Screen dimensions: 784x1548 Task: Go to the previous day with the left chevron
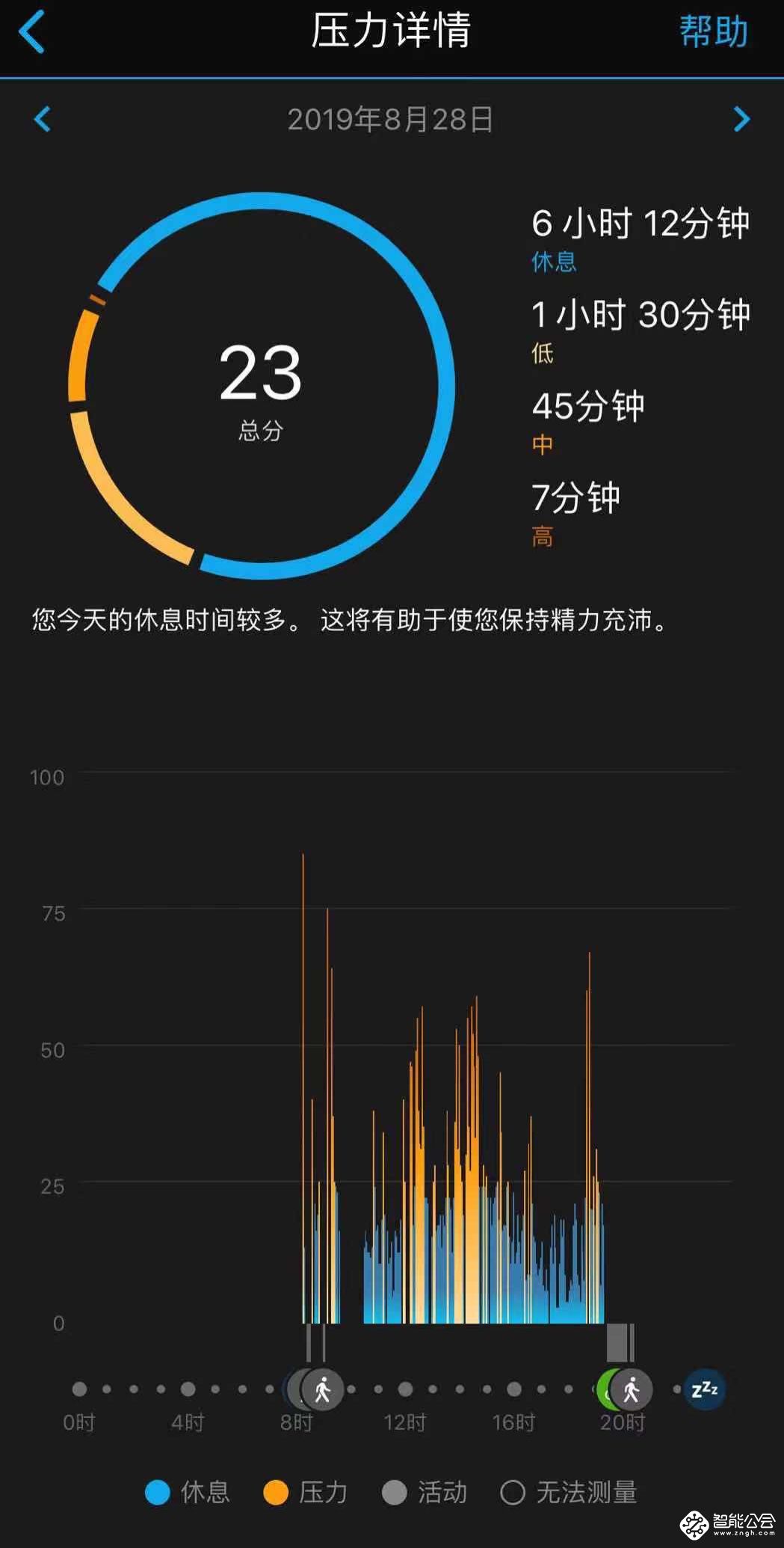(x=43, y=117)
